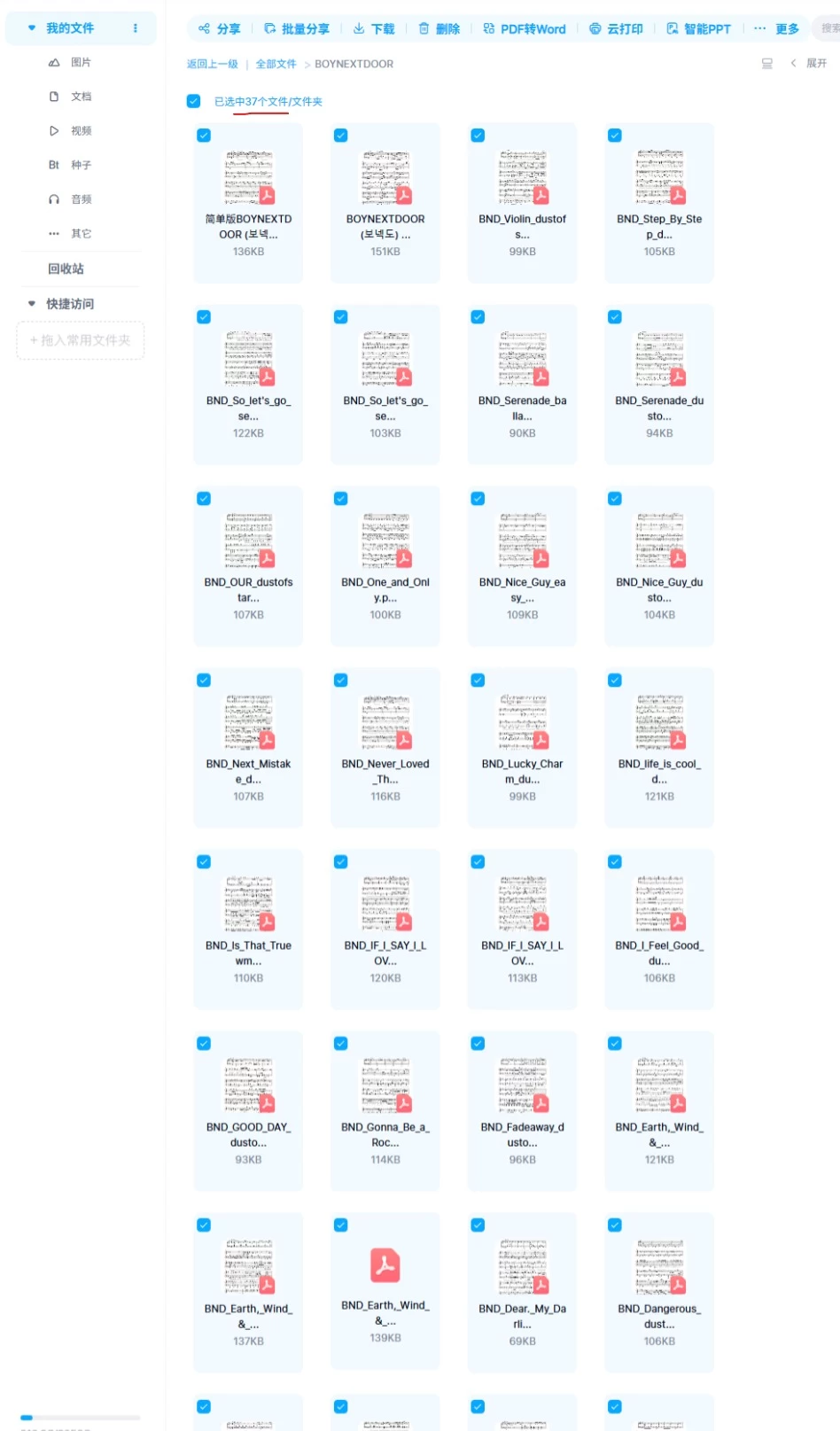
Task: Switch the file list view mode icon
Action: 767,63
